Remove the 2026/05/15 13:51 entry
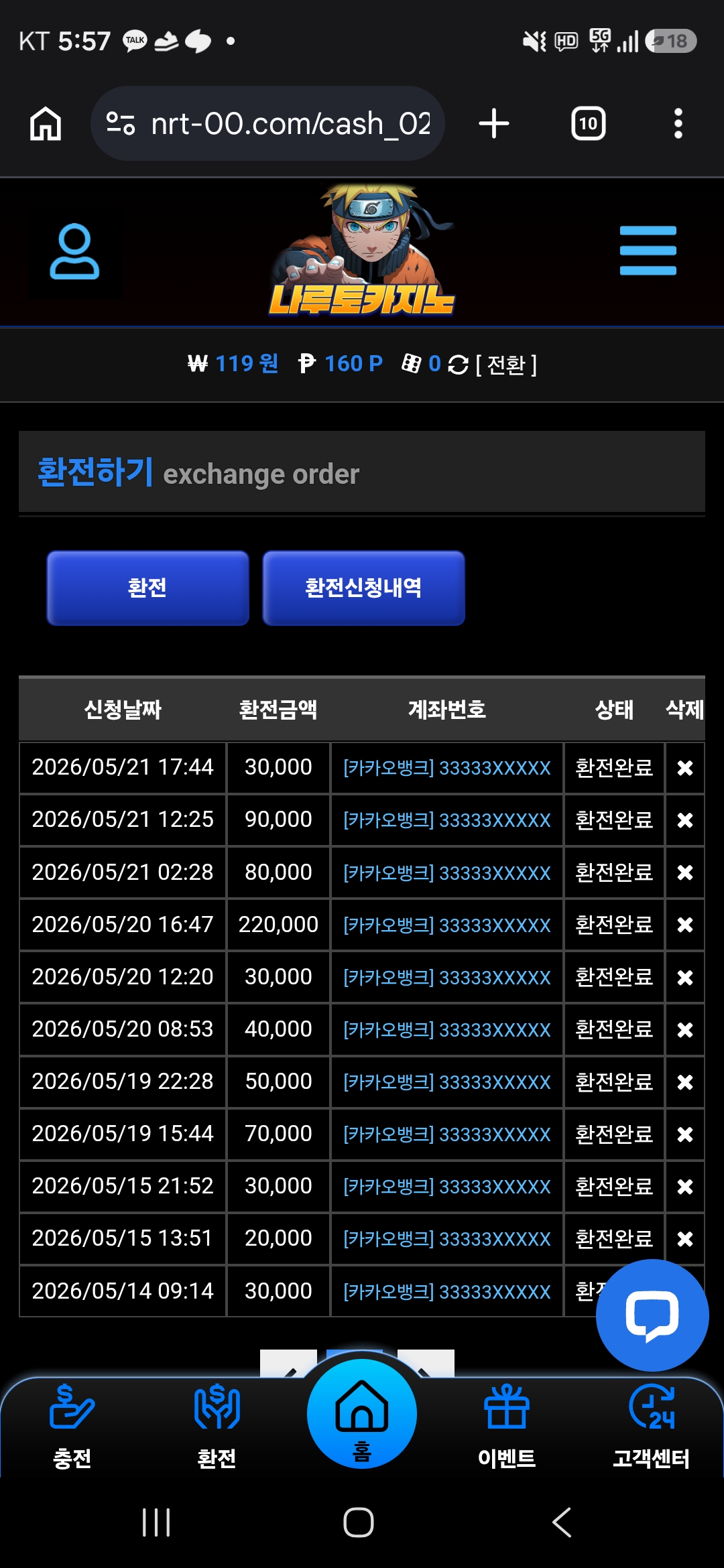 pyautogui.click(x=684, y=1239)
